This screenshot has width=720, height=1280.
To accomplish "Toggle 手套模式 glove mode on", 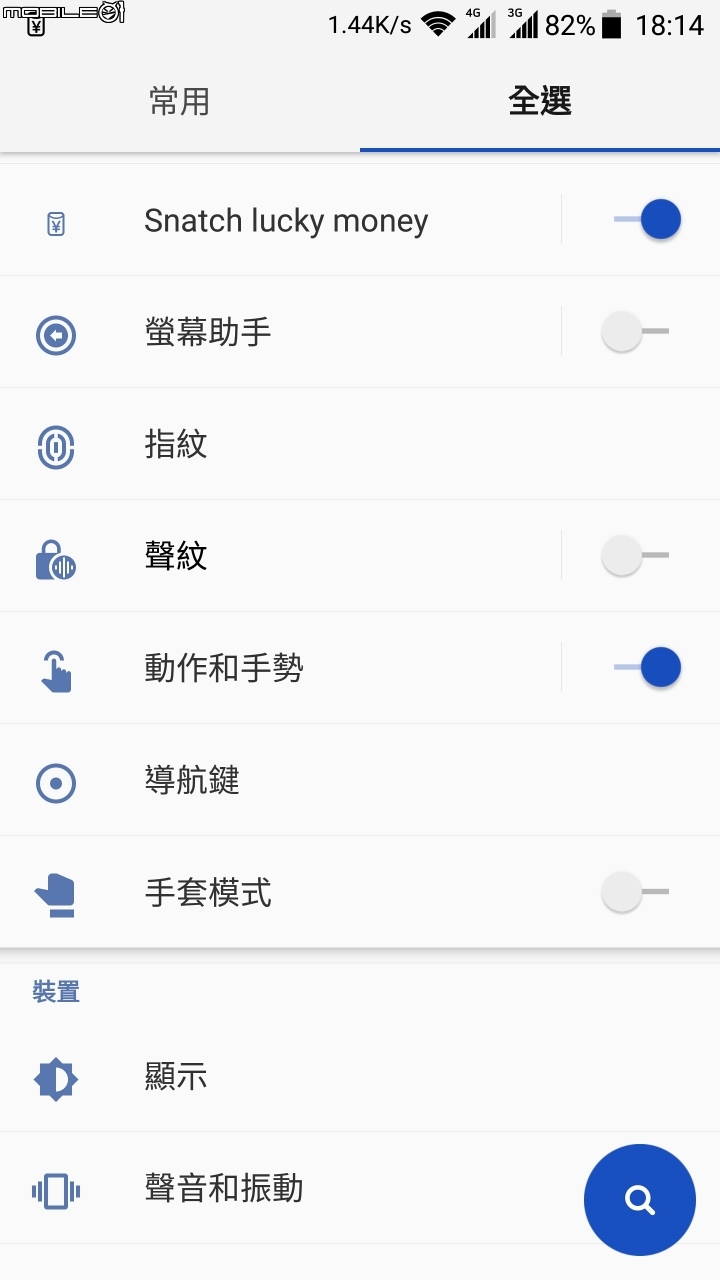I will click(635, 892).
